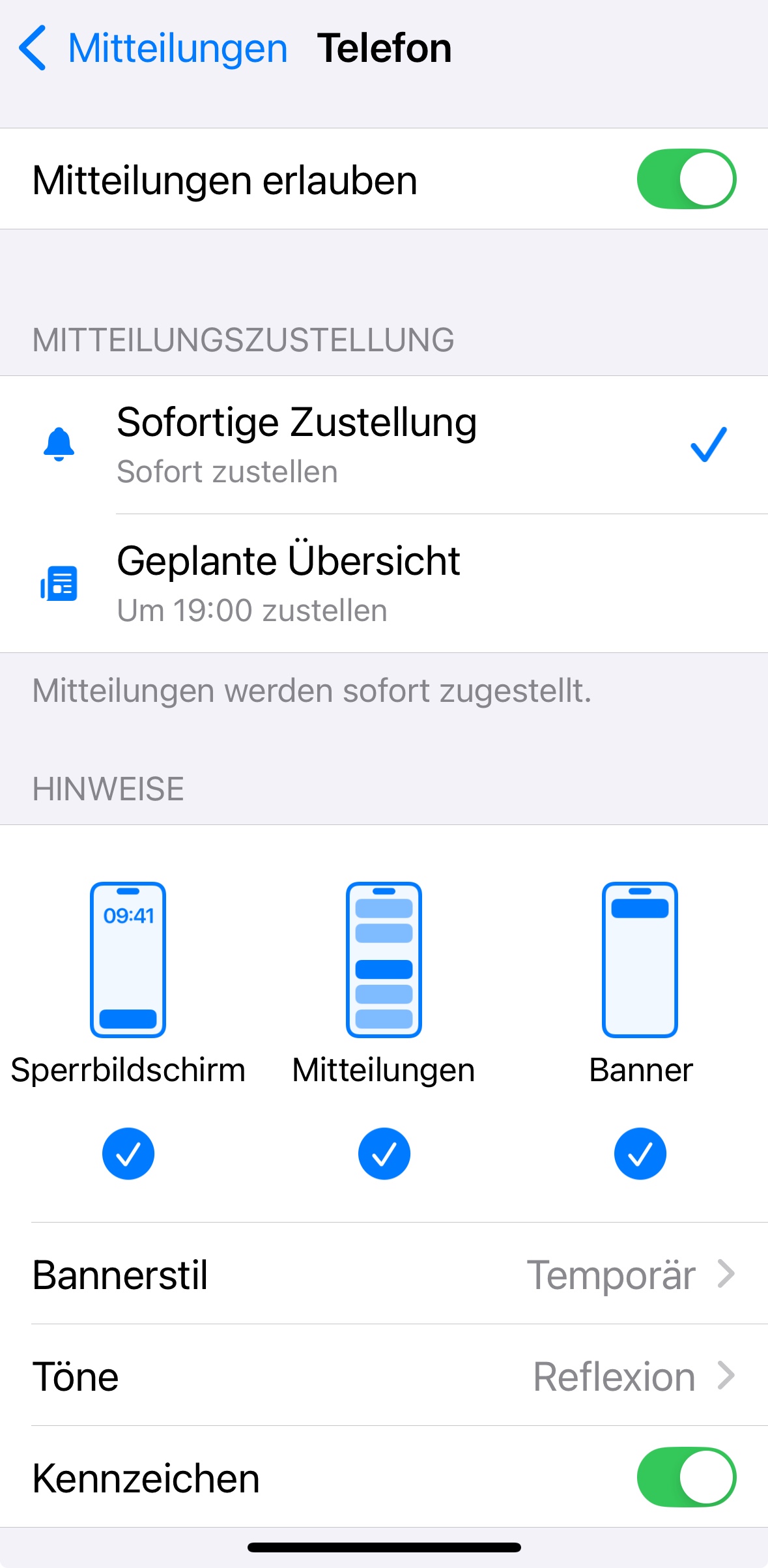This screenshot has width=768, height=1568.
Task: Select Sofortige Zustellung delivery option
Action: point(383,444)
